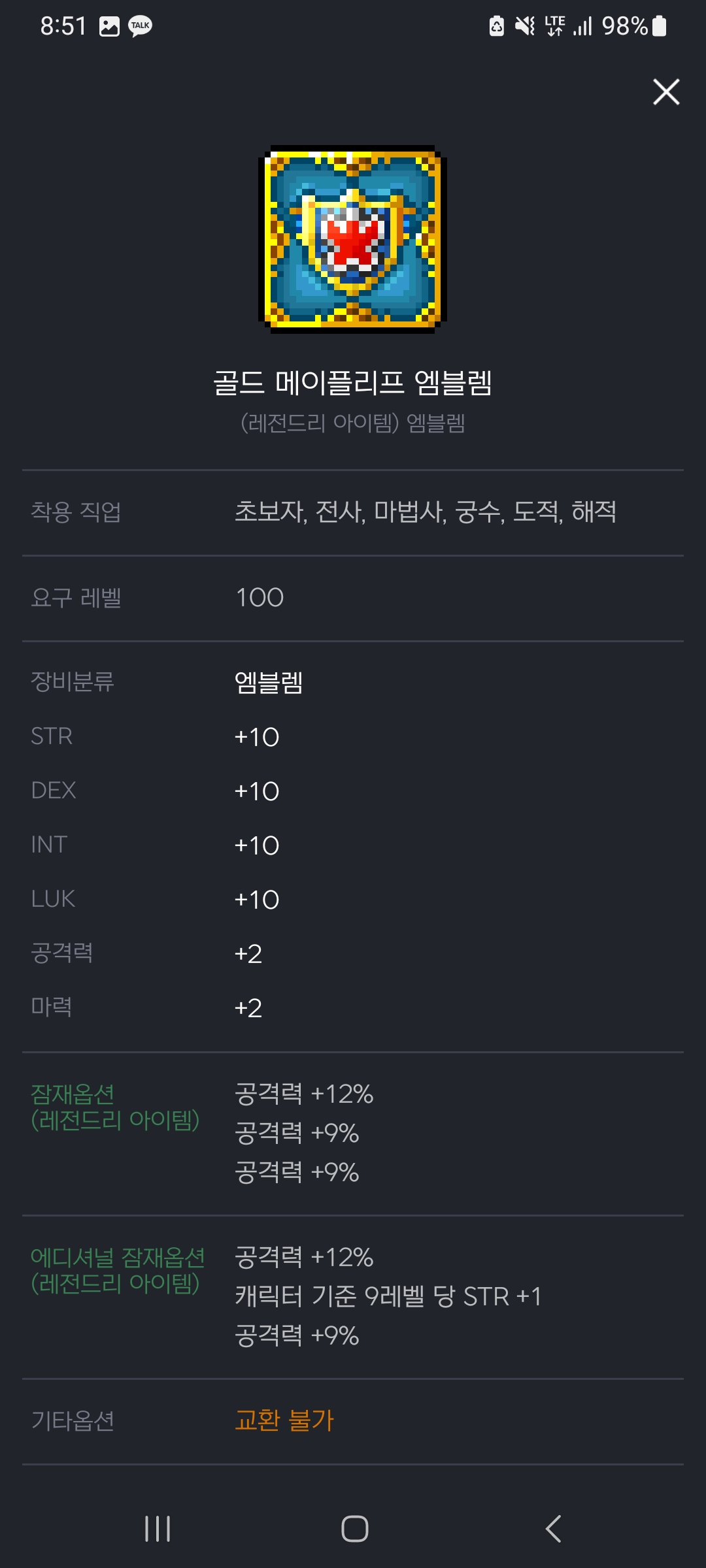Tap the Gold Maple Leaf emblem item icon
The height and width of the screenshot is (1568, 706).
[x=353, y=238]
